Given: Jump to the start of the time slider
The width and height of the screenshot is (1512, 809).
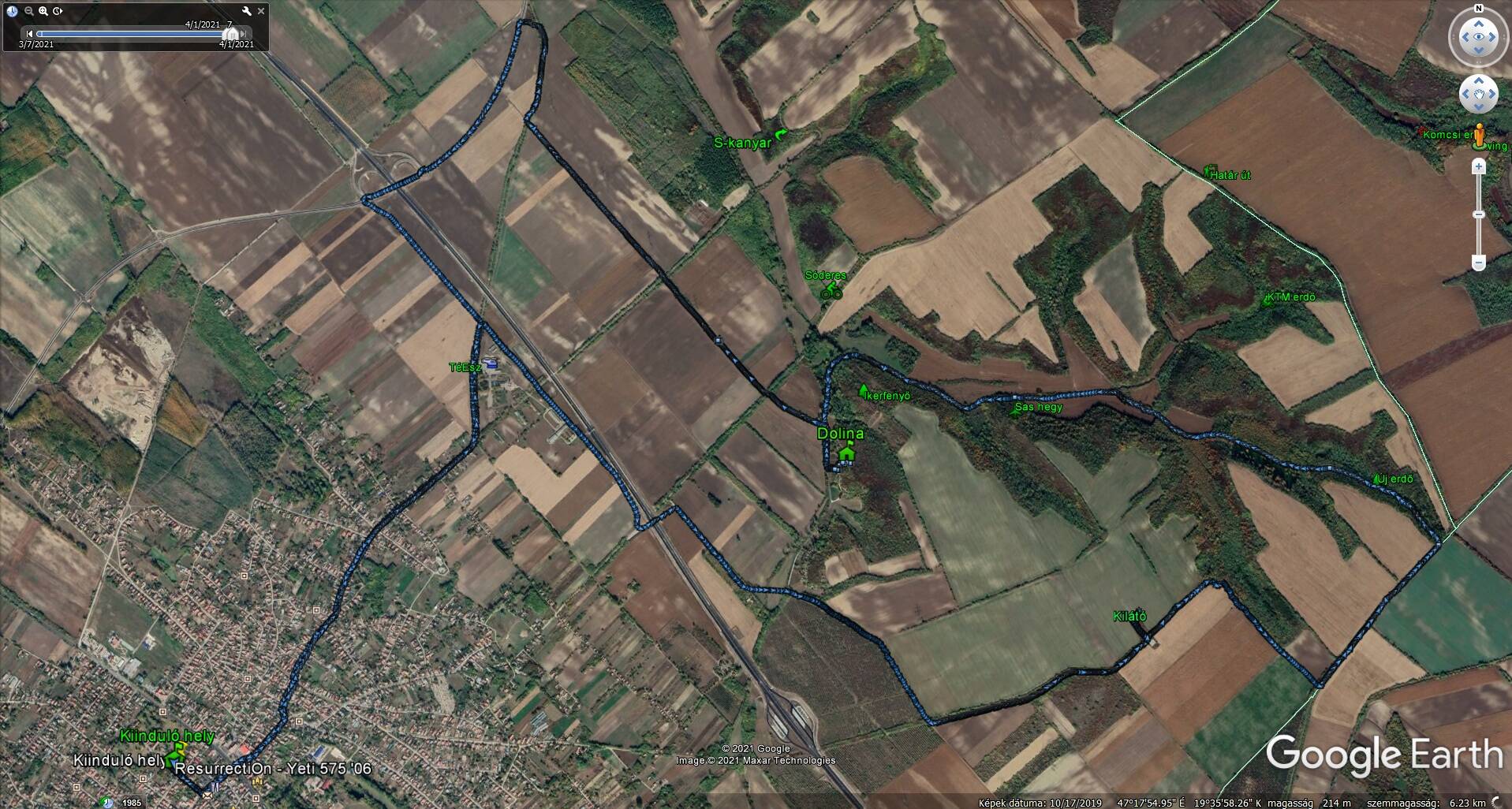Looking at the screenshot, I should coord(29,34).
